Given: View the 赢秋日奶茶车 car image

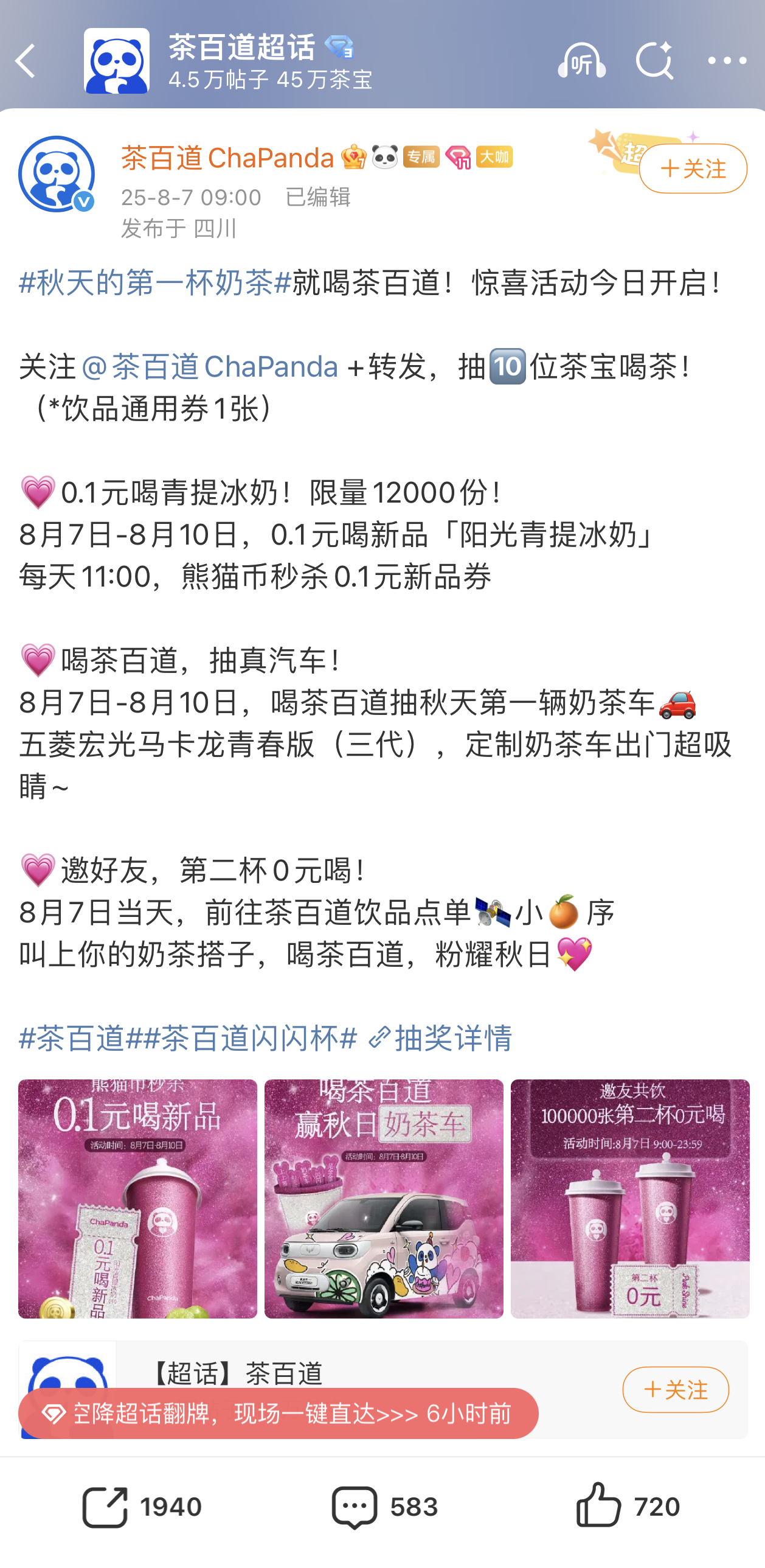Looking at the screenshot, I should [x=384, y=1199].
